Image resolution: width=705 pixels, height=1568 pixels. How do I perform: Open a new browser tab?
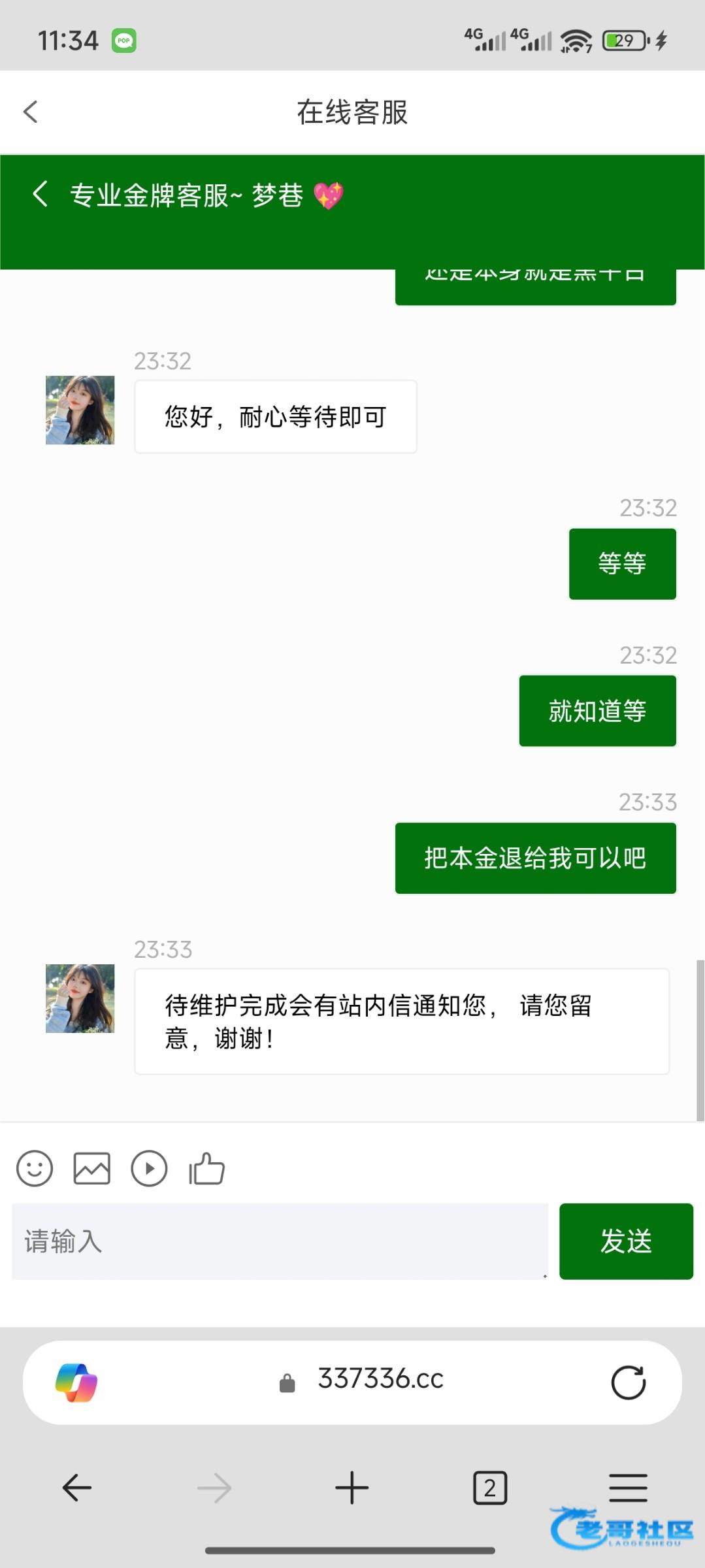tap(352, 1488)
